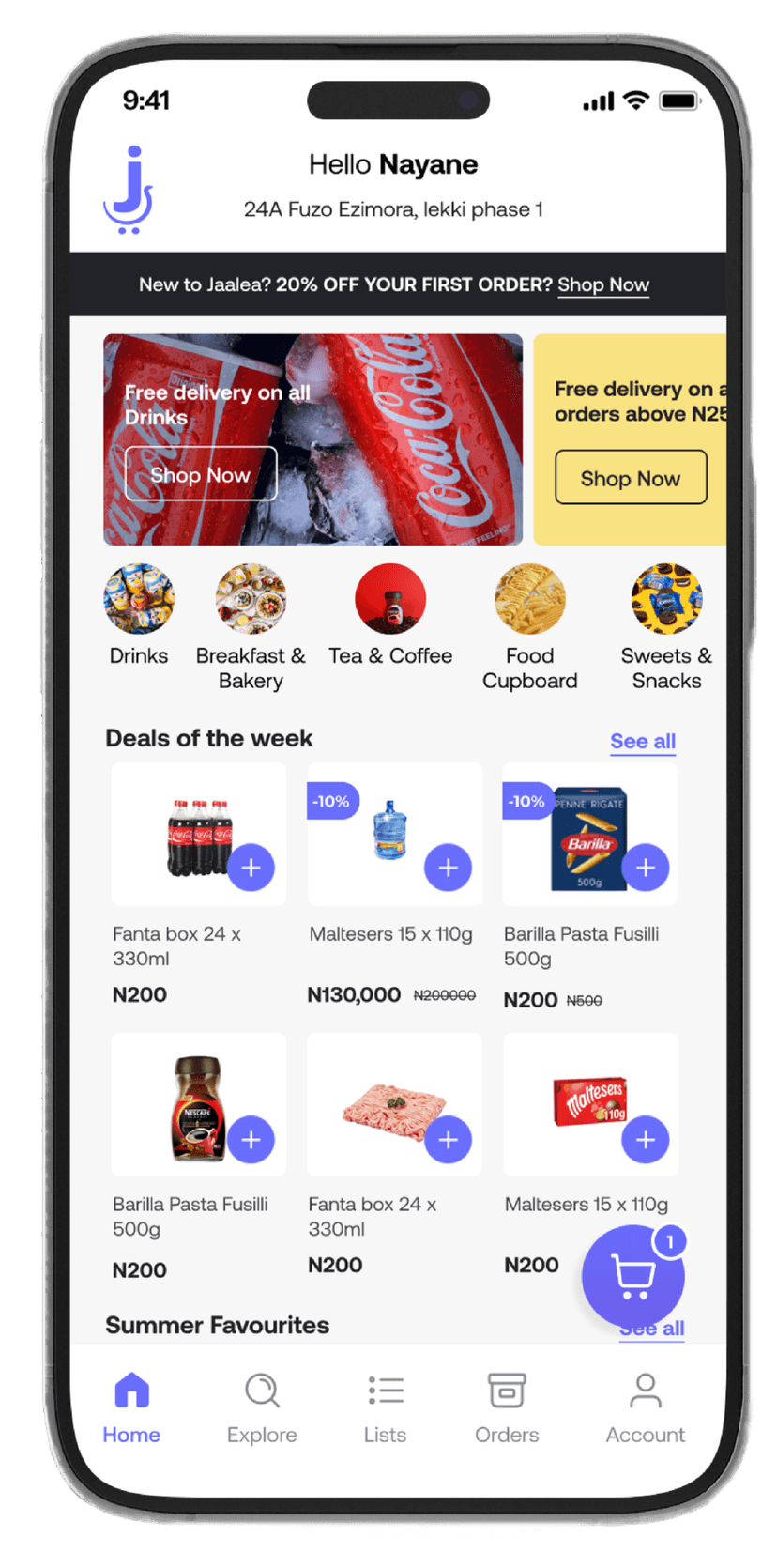Screen dimensions: 777x1568
Task: Add the N130,000 Maltesers deal to cart
Action: pos(448,868)
